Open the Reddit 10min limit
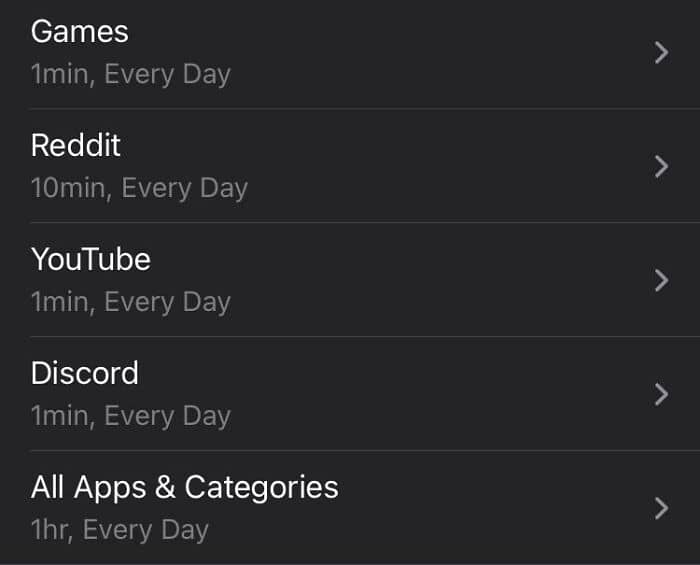 click(x=350, y=166)
